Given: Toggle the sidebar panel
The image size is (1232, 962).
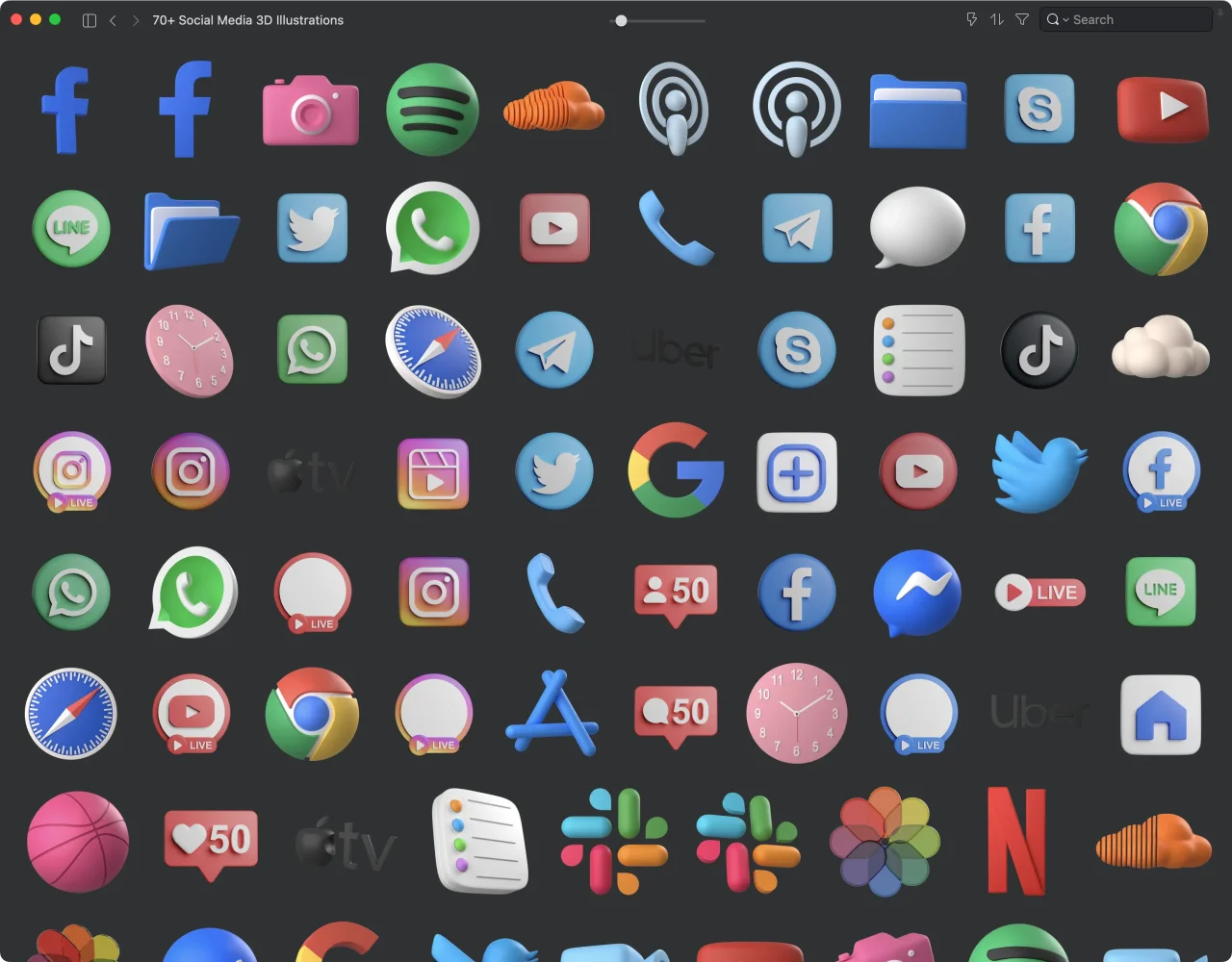Looking at the screenshot, I should coord(90,20).
